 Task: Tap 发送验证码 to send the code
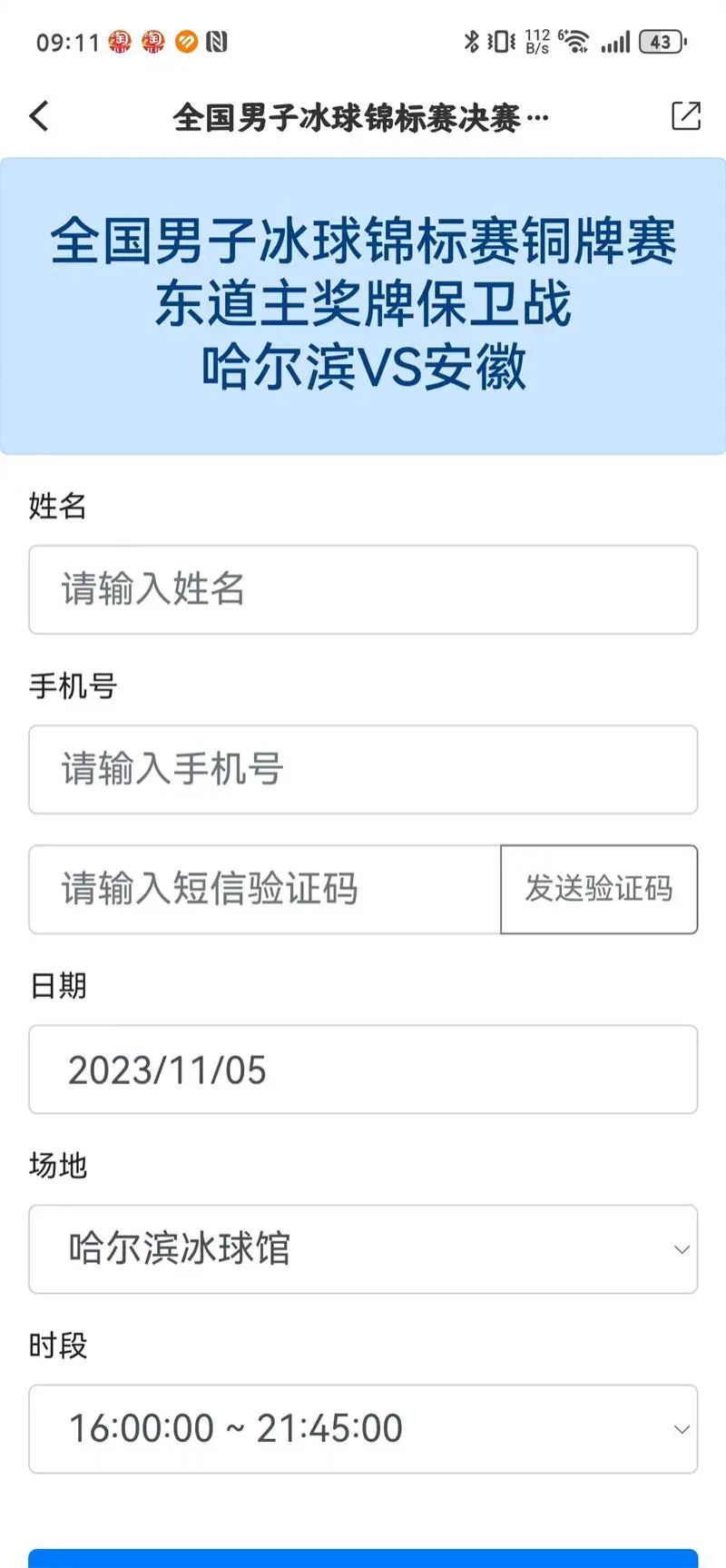click(599, 889)
